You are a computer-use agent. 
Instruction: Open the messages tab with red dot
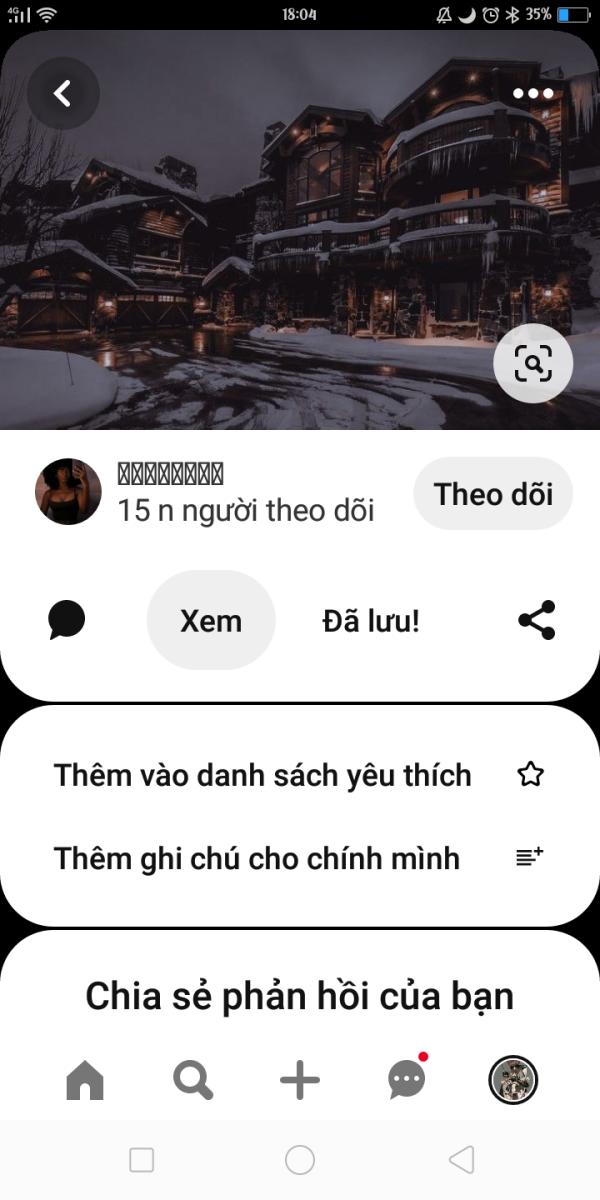407,1078
